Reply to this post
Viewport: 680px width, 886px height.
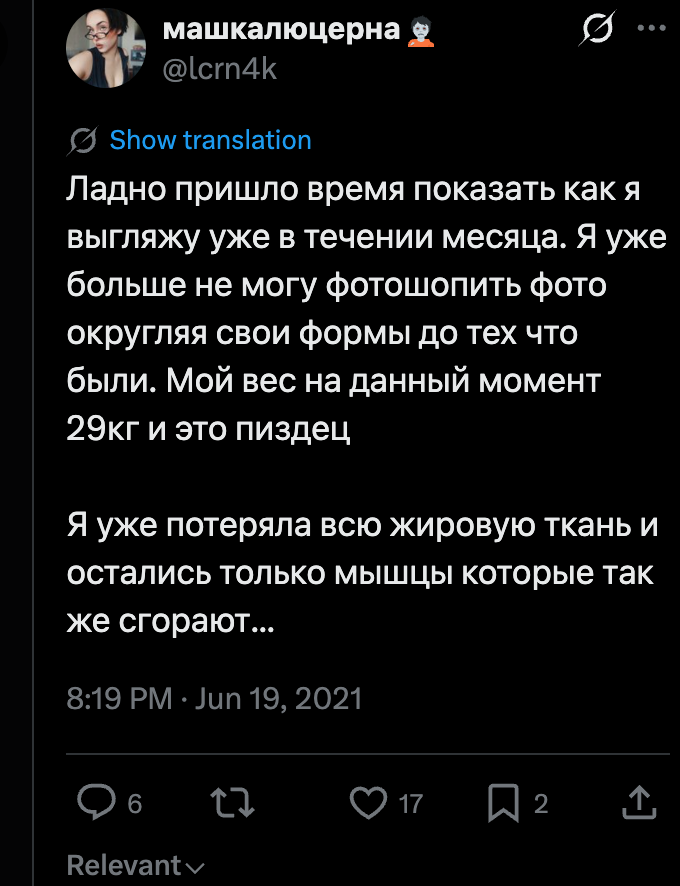tap(96, 801)
